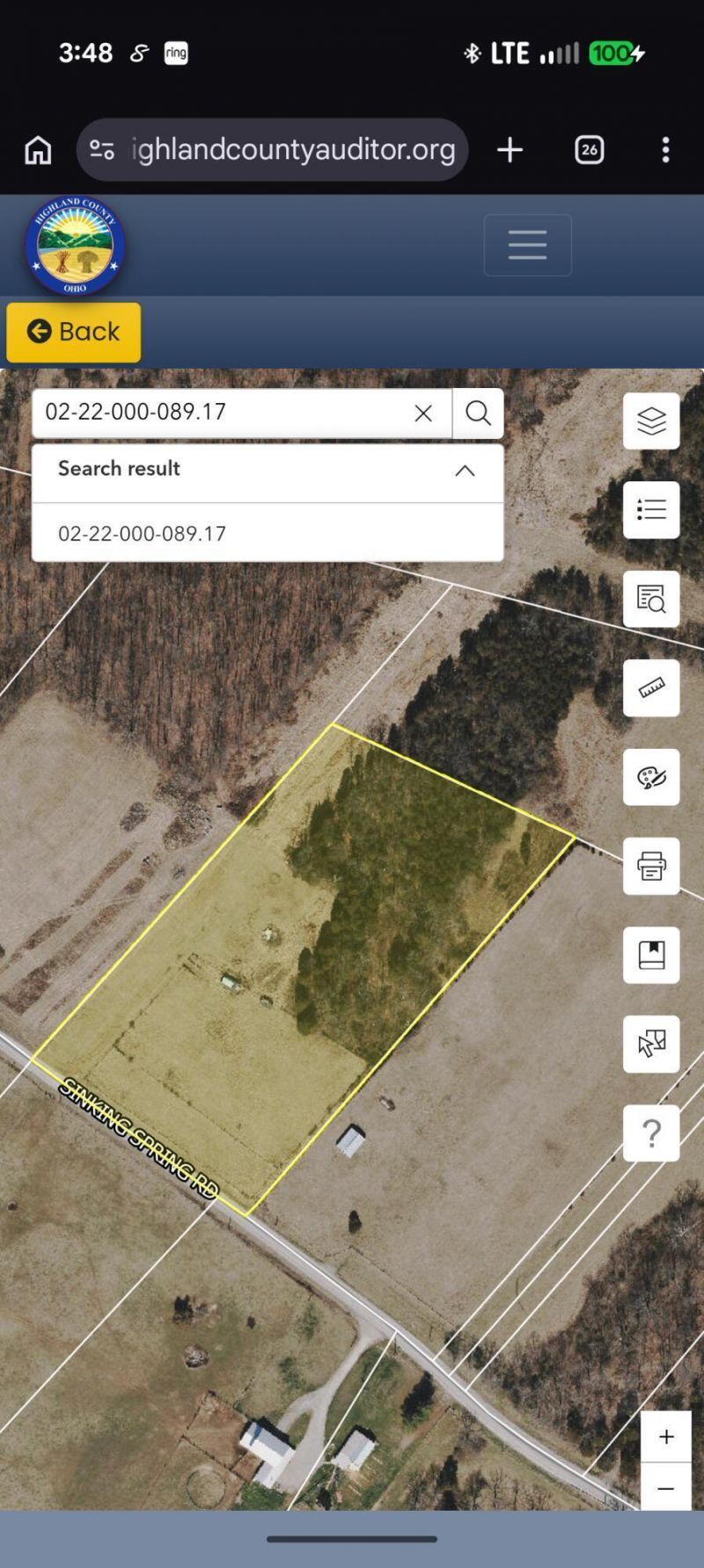Open the map legend list
This screenshot has height=1568, width=704.
click(651, 509)
